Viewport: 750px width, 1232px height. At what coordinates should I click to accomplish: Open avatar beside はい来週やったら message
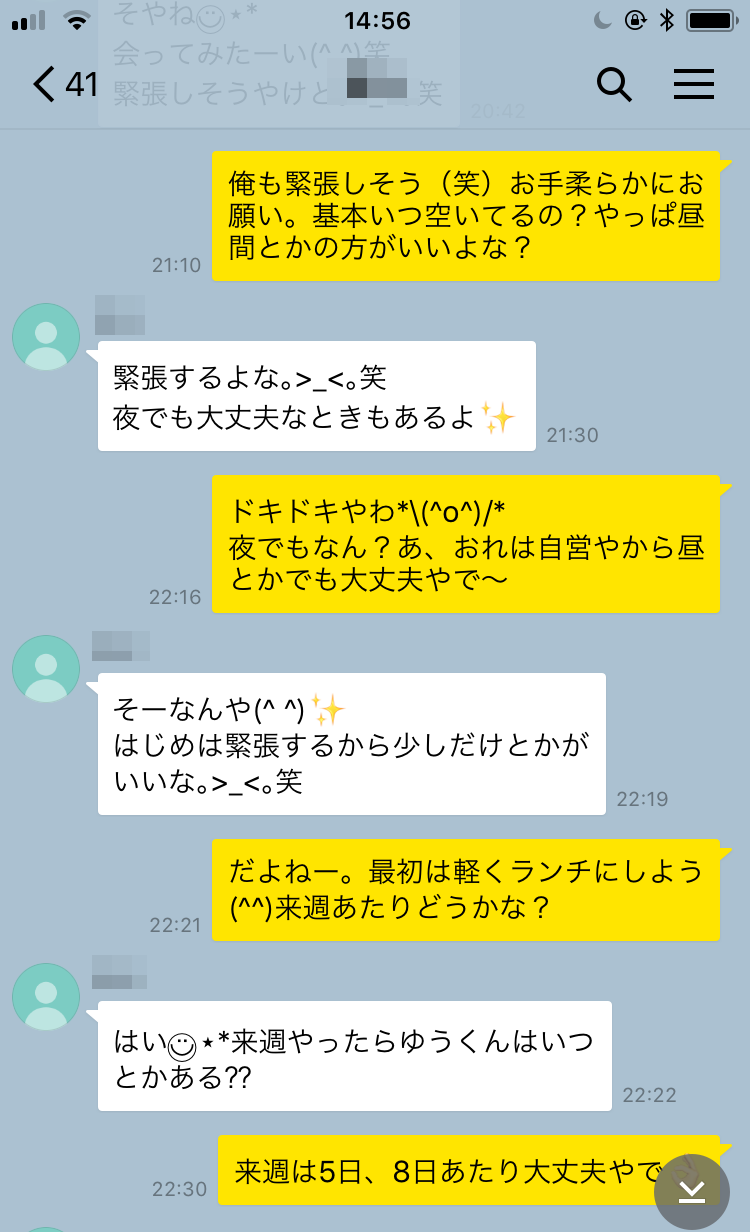pyautogui.click(x=46, y=997)
